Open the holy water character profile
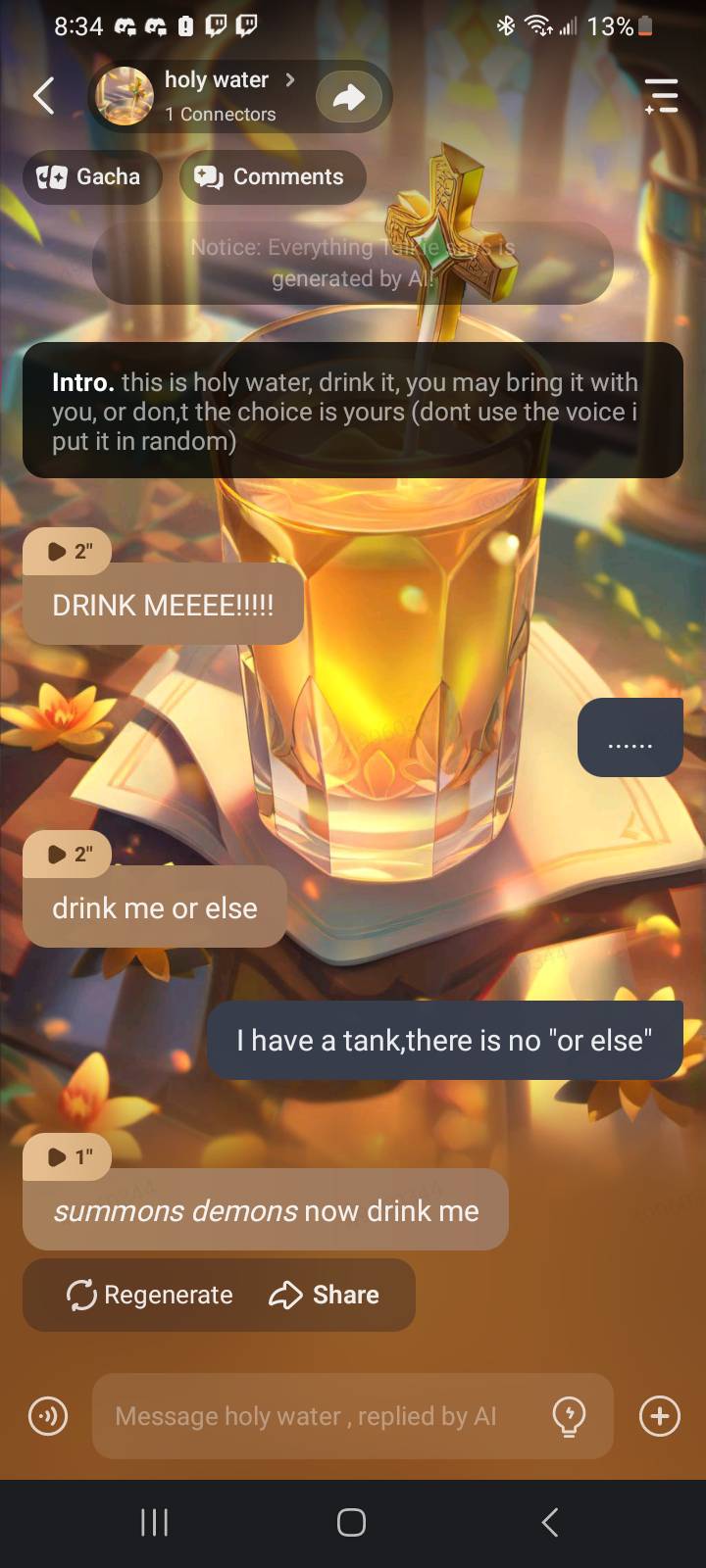Image resolution: width=706 pixels, height=1568 pixels. tap(216, 95)
